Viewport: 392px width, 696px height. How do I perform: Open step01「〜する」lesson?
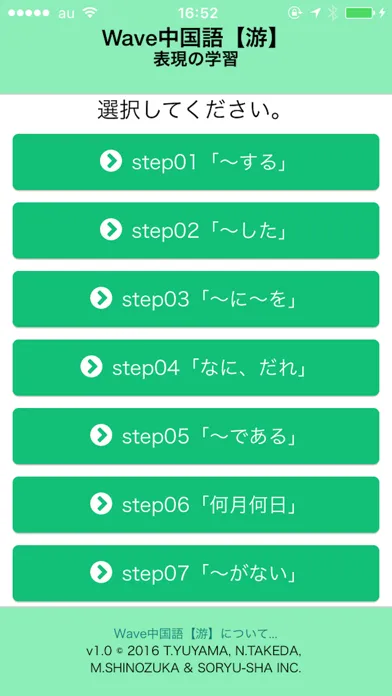pos(196,162)
